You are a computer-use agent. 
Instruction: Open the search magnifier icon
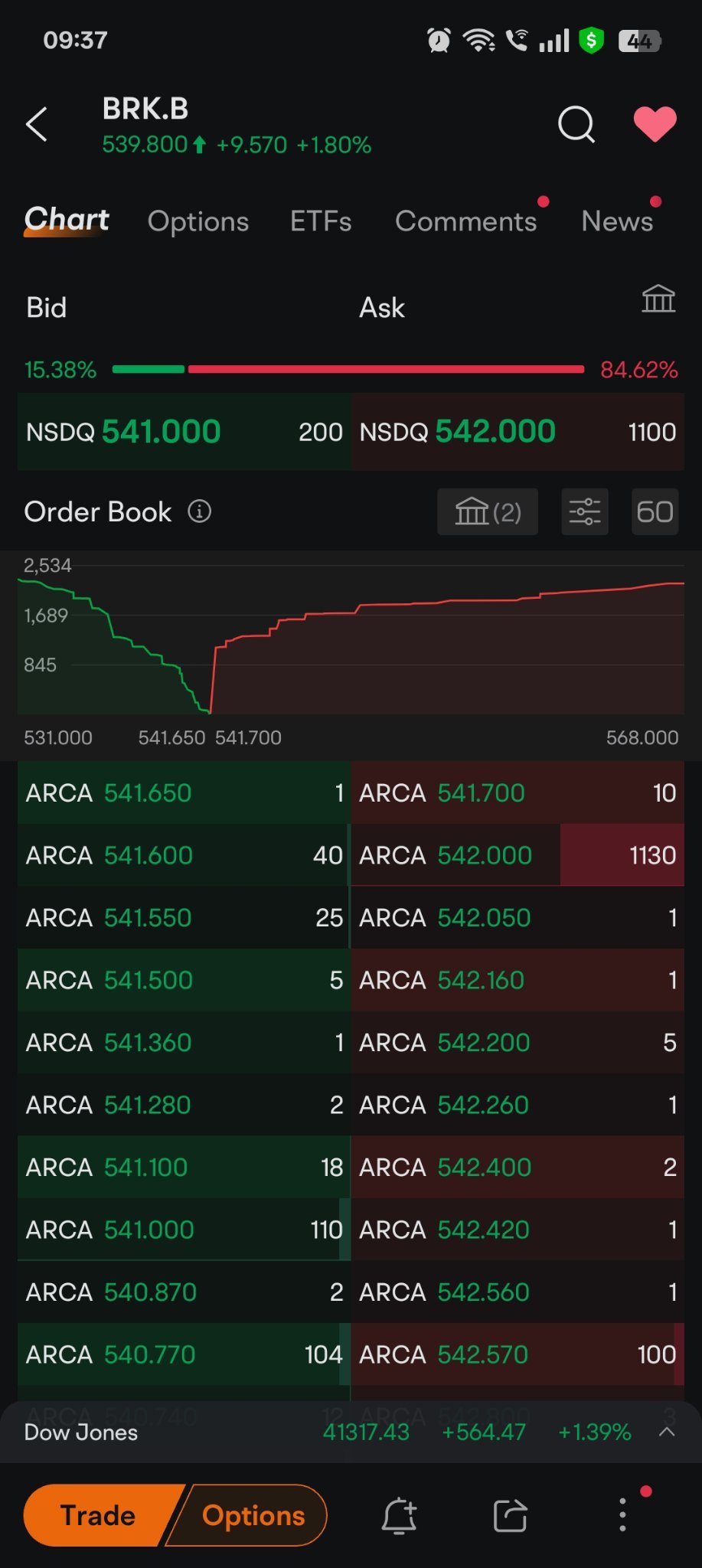click(x=576, y=124)
